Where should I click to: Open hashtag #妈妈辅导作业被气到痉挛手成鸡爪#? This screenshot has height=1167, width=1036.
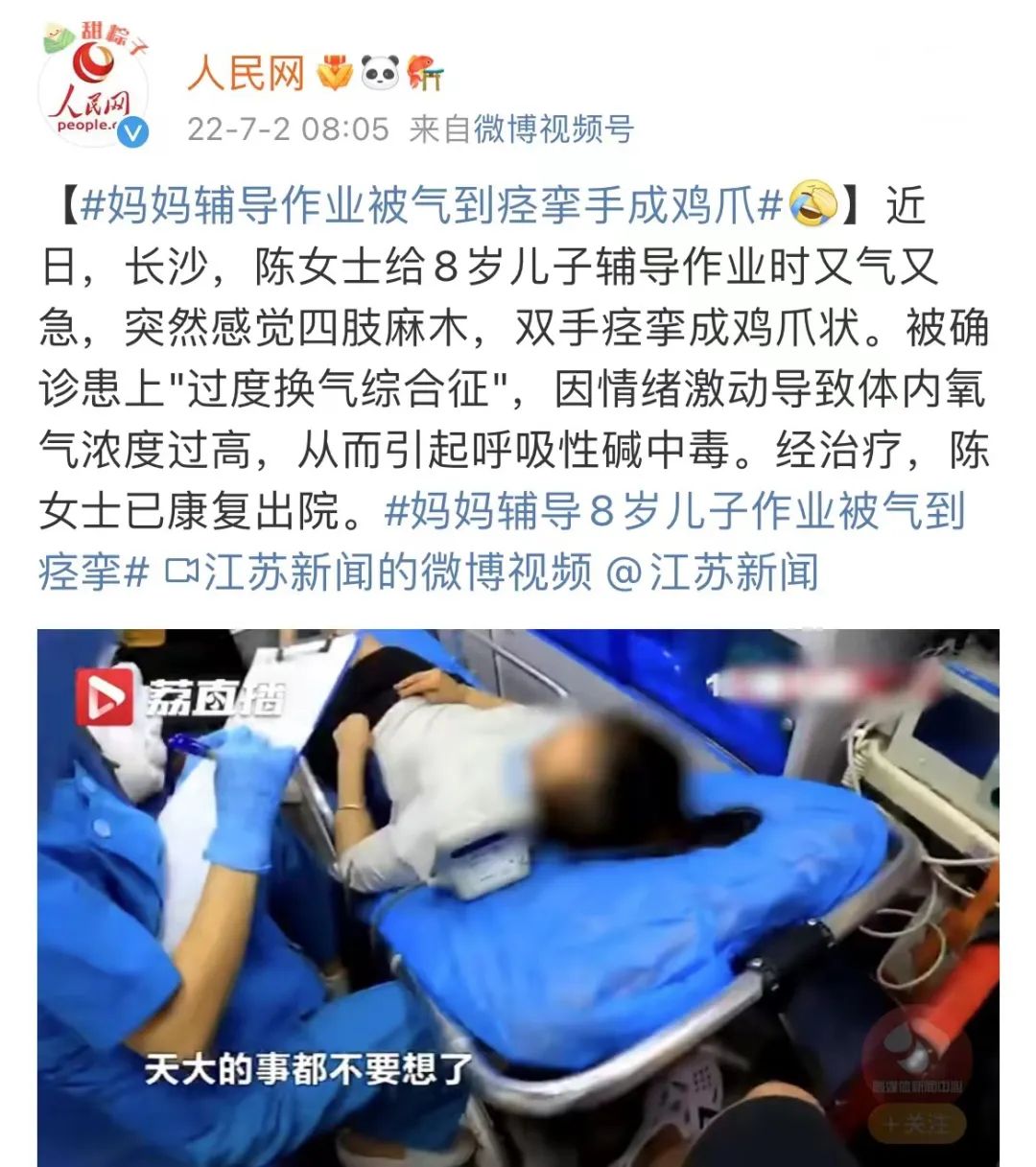click(x=432, y=205)
